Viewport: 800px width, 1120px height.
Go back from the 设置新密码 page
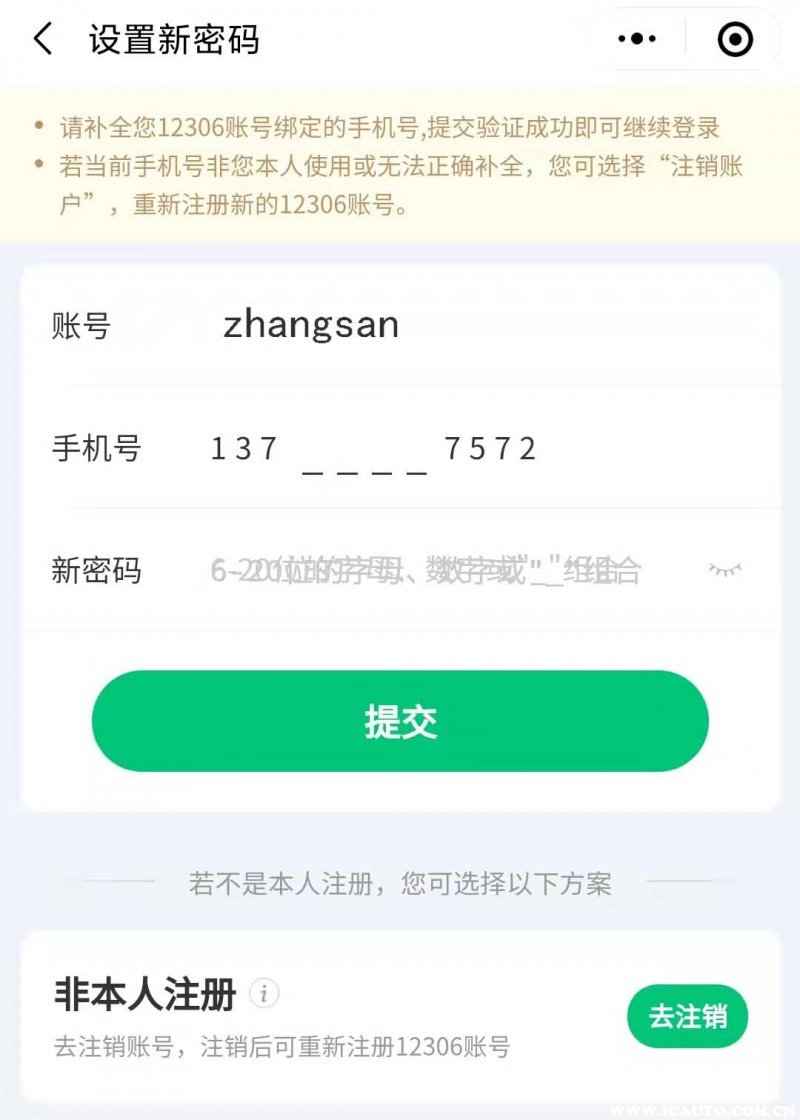43,40
